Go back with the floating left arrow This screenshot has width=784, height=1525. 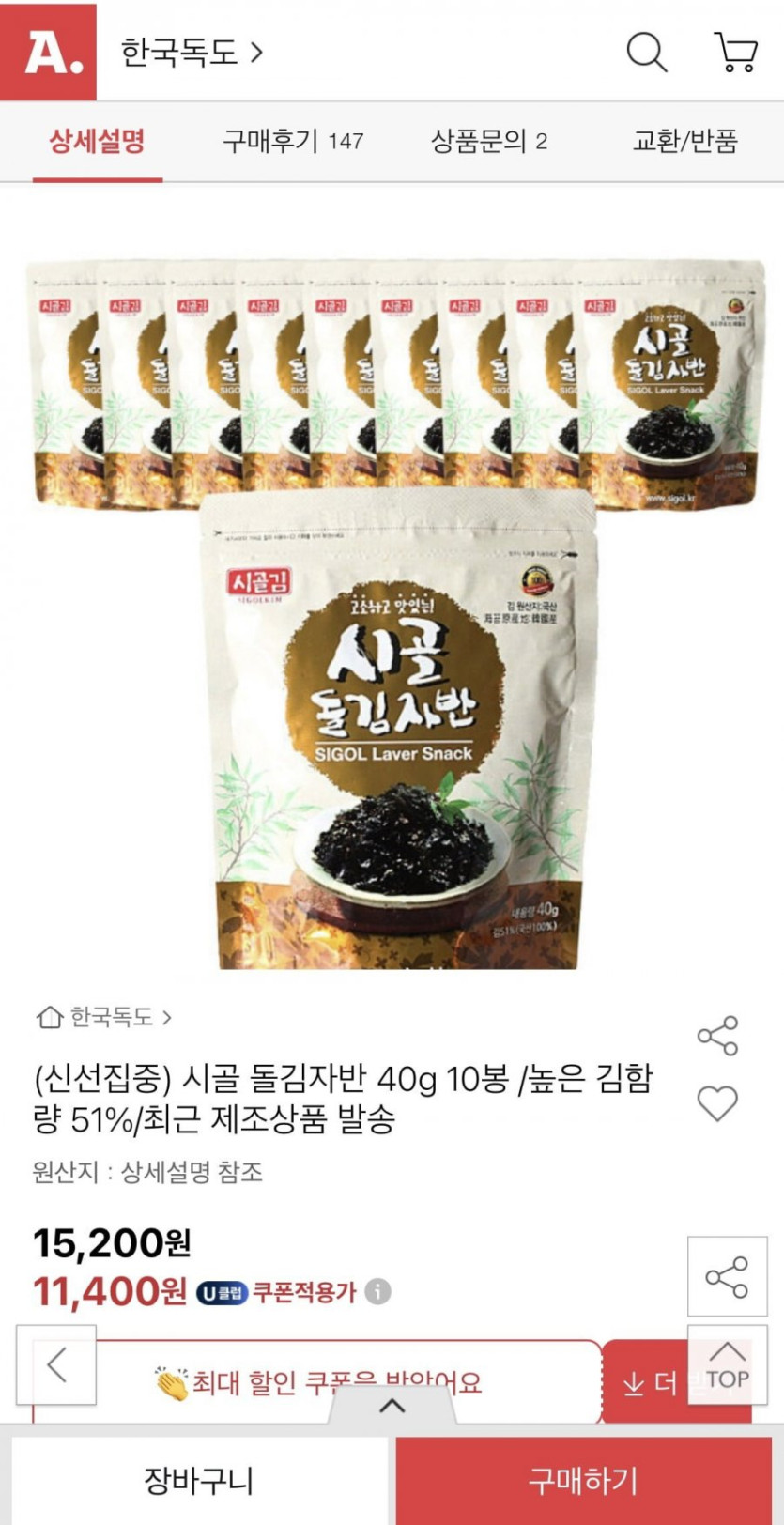coord(56,1365)
